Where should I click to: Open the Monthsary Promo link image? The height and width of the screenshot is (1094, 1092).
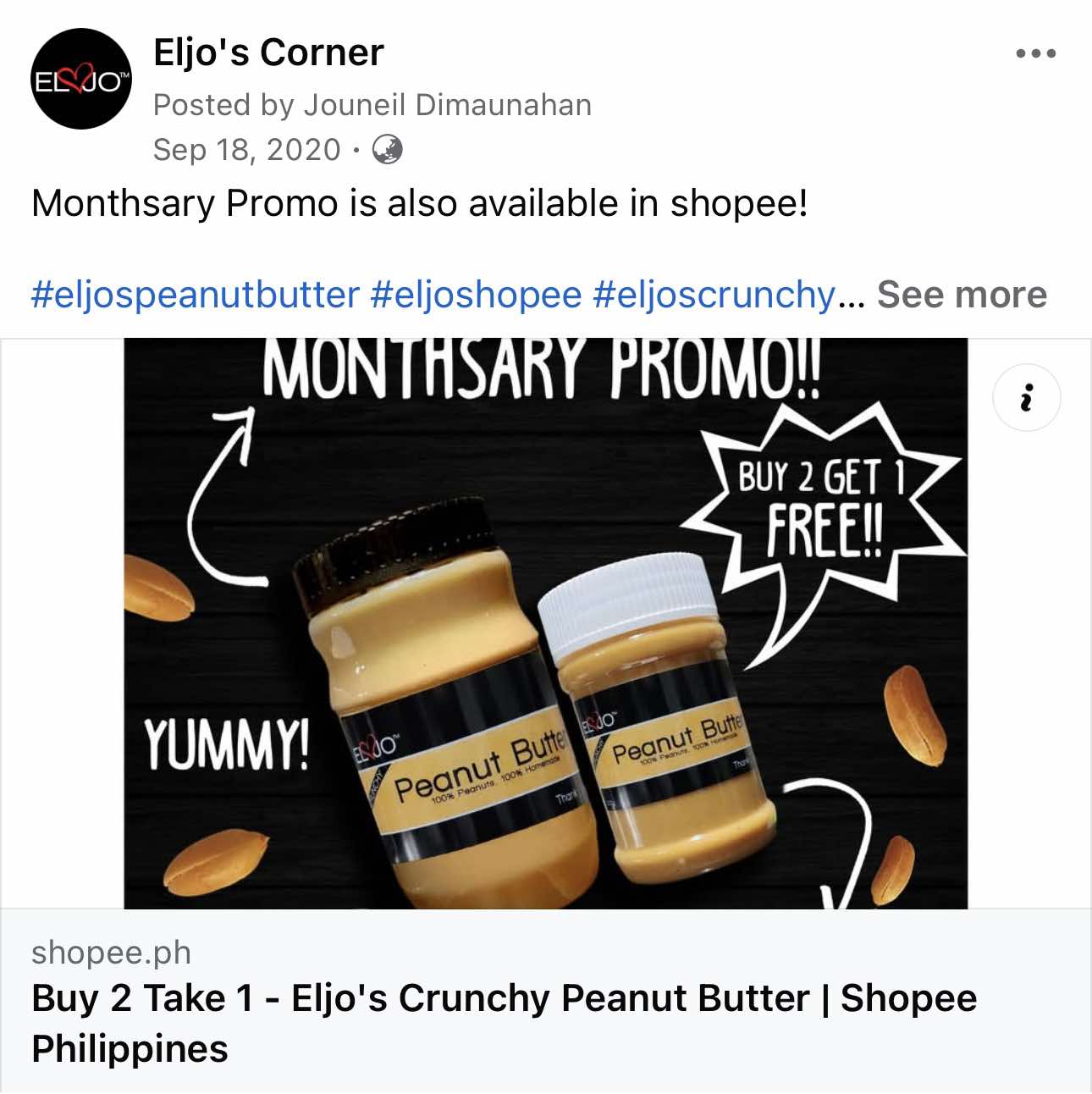pos(545,623)
